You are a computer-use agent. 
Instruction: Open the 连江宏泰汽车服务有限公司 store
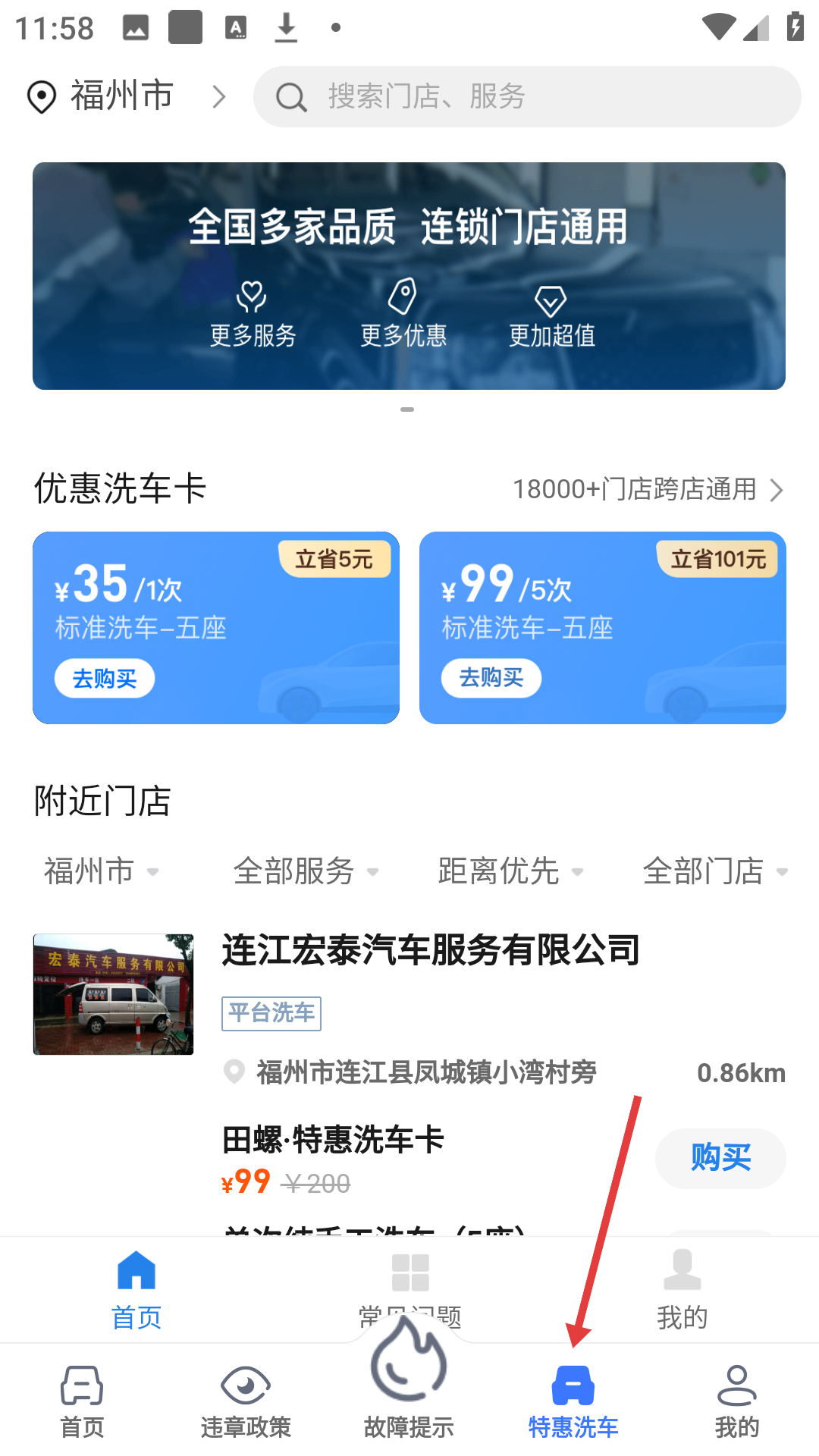(x=431, y=950)
